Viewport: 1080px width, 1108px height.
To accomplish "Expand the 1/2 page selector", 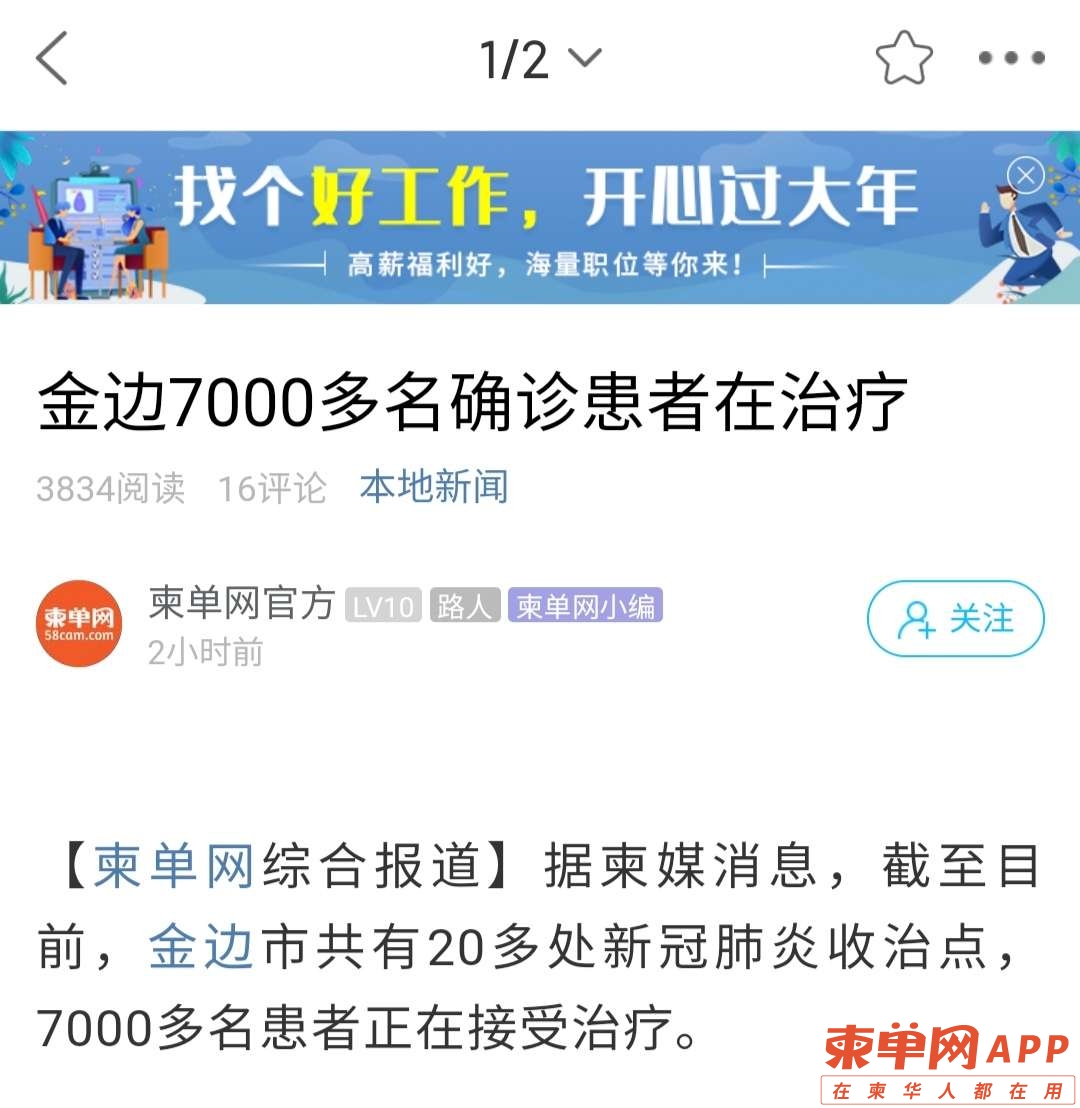I will click(x=540, y=59).
